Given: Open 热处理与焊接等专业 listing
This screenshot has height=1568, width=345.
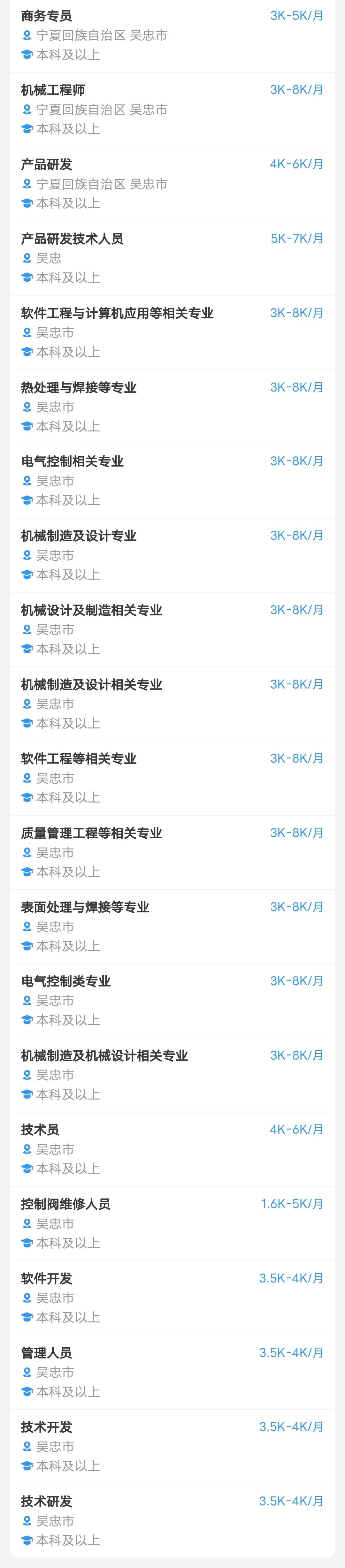Looking at the screenshot, I should click(x=172, y=407).
